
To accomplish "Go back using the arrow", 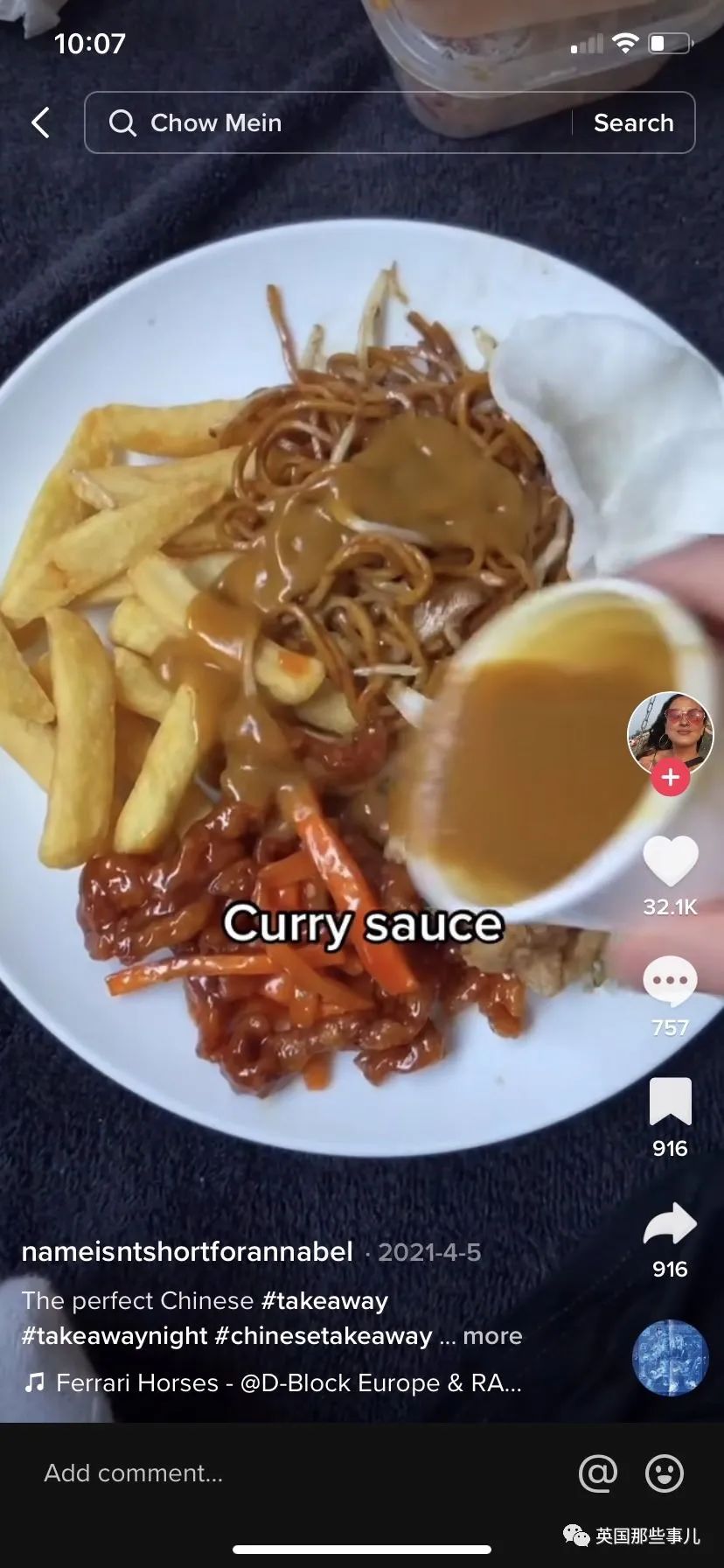I will (40, 122).
